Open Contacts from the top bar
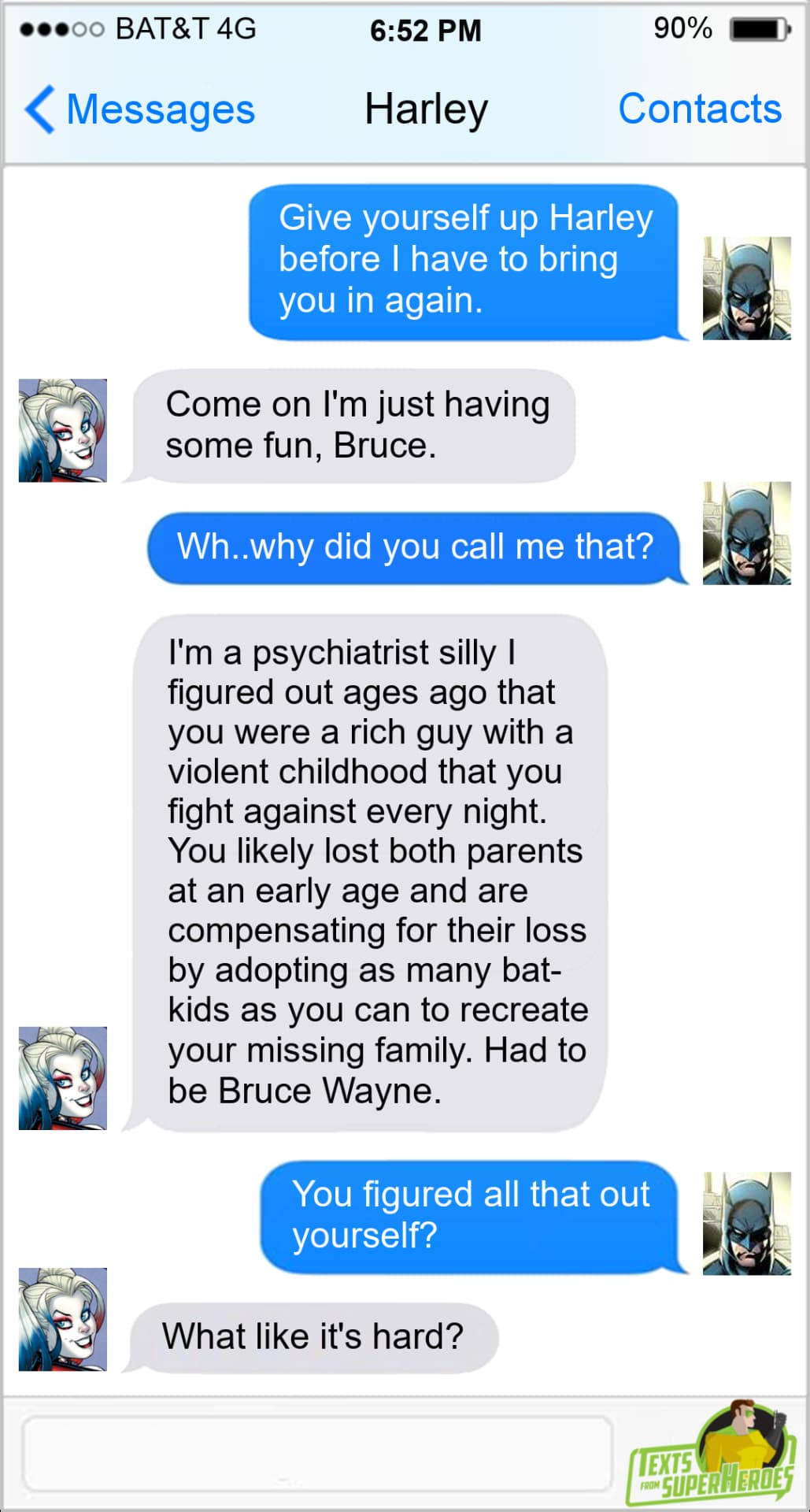This screenshot has height=1512, width=810. tap(700, 109)
